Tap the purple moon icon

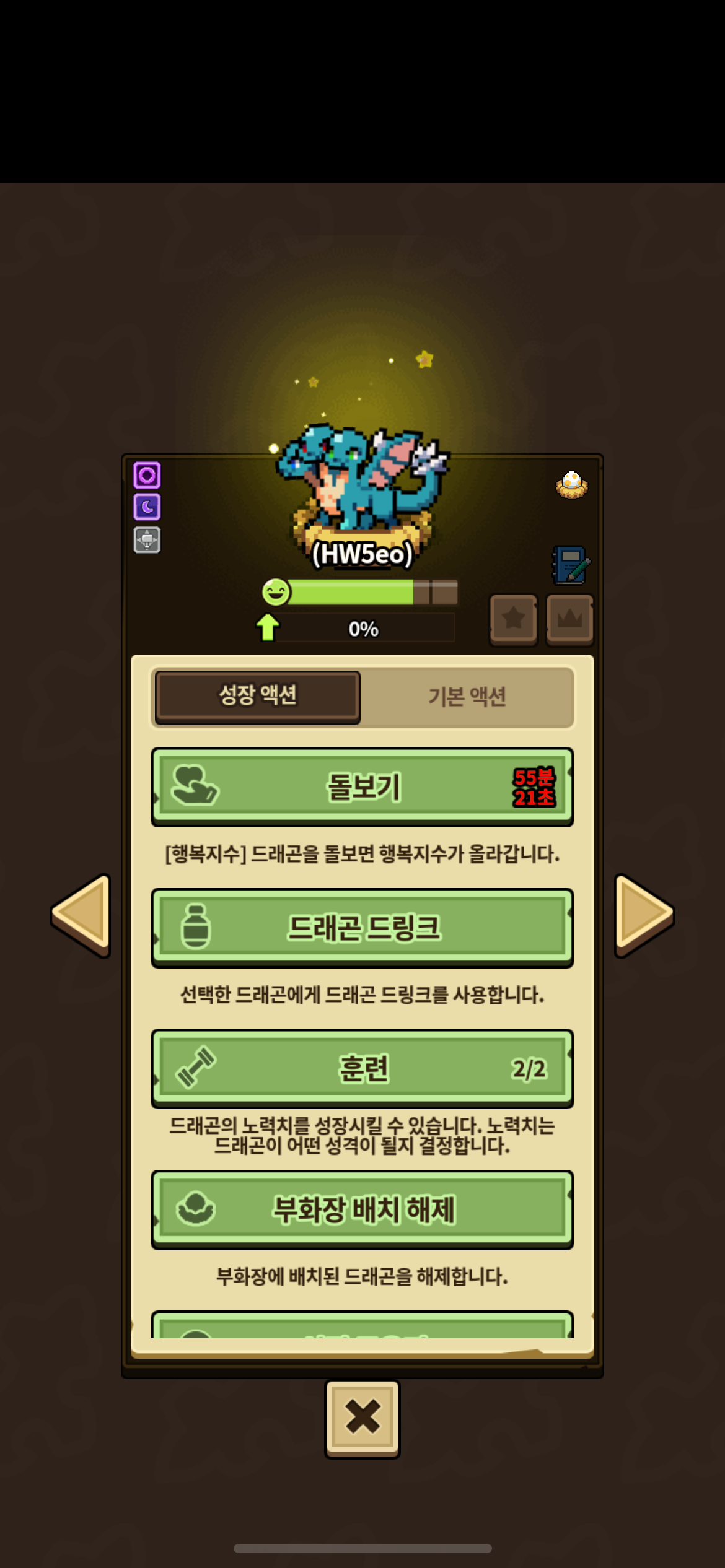[x=147, y=507]
